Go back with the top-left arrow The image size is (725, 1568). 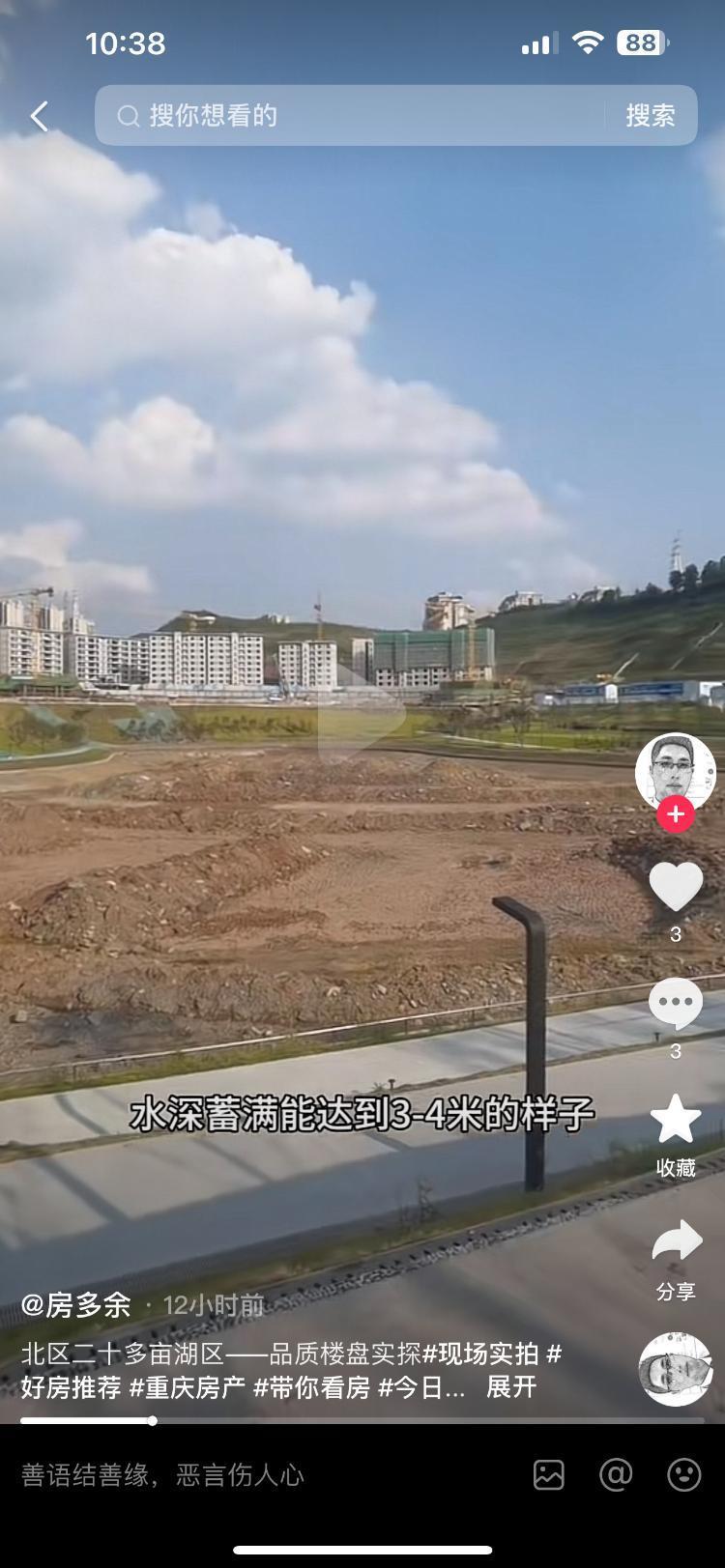click(x=39, y=116)
